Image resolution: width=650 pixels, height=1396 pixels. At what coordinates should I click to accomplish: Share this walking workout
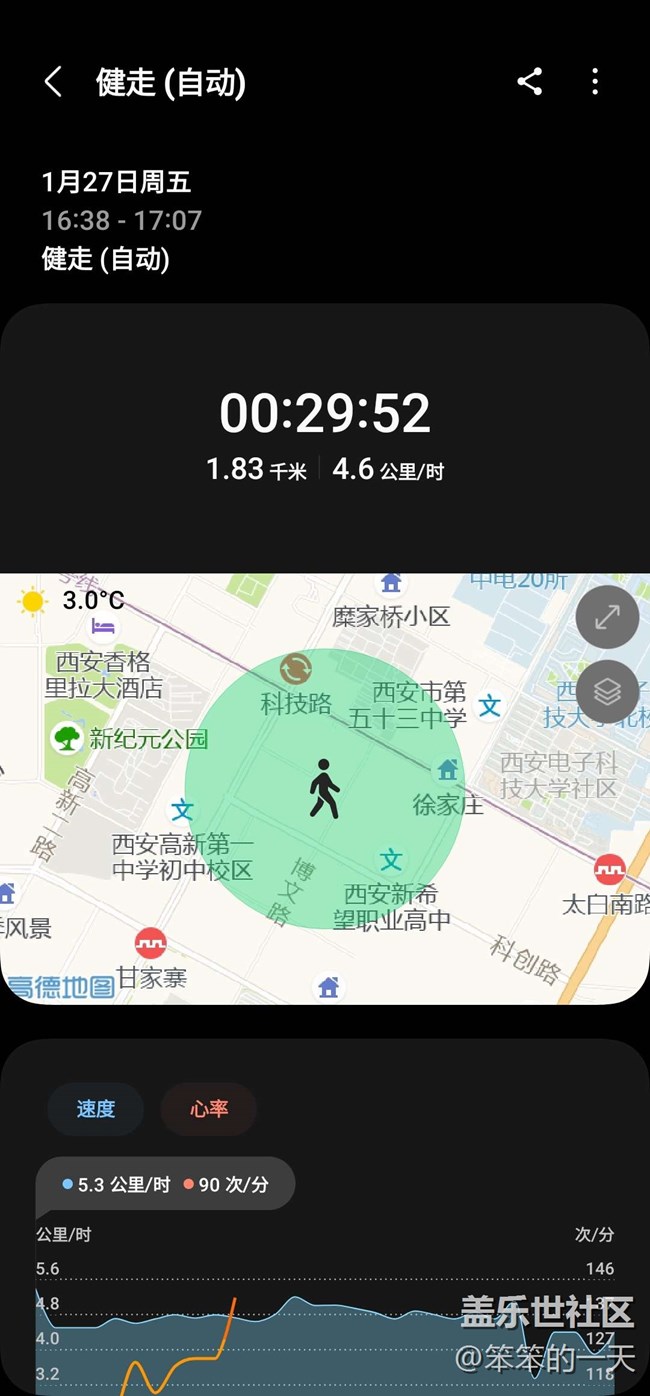click(530, 82)
